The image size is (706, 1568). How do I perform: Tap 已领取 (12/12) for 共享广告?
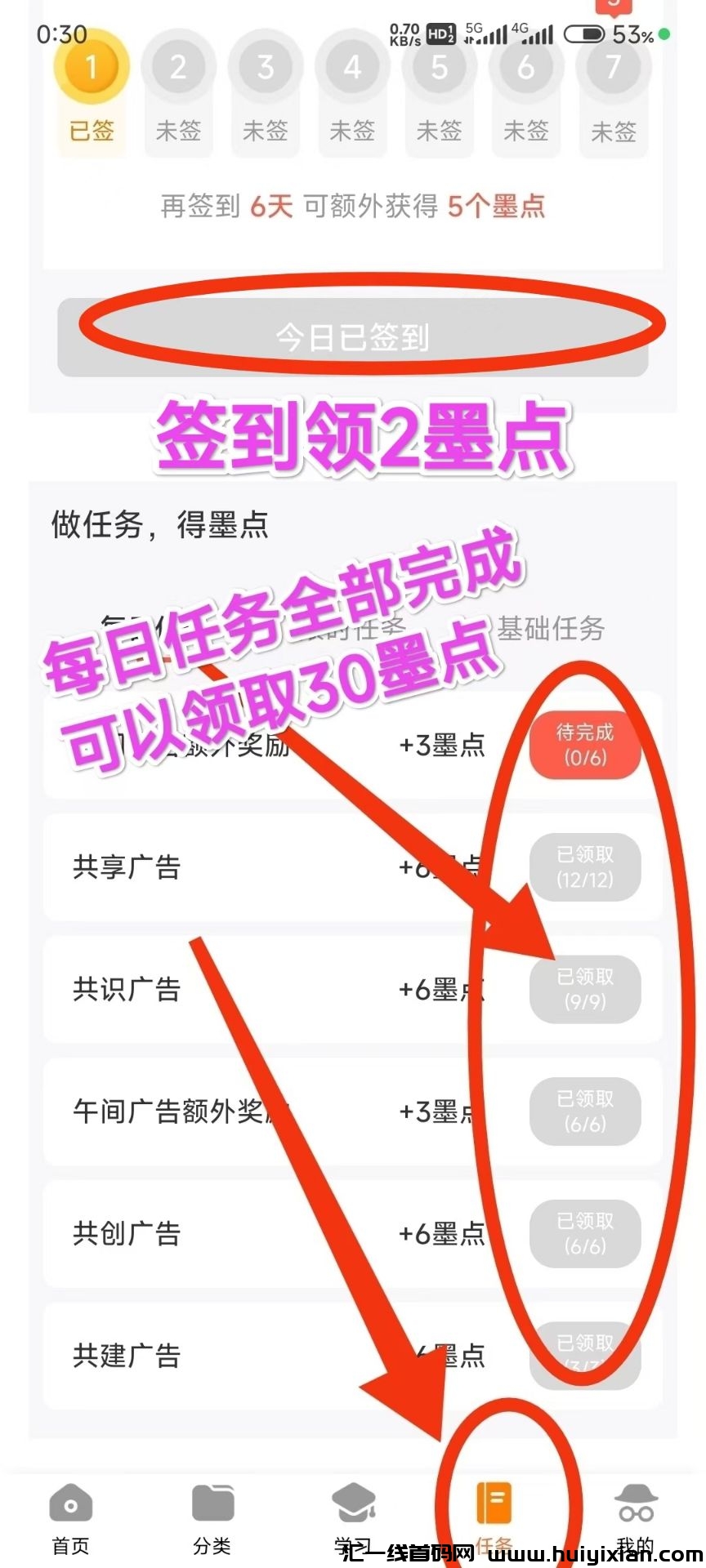tap(585, 866)
